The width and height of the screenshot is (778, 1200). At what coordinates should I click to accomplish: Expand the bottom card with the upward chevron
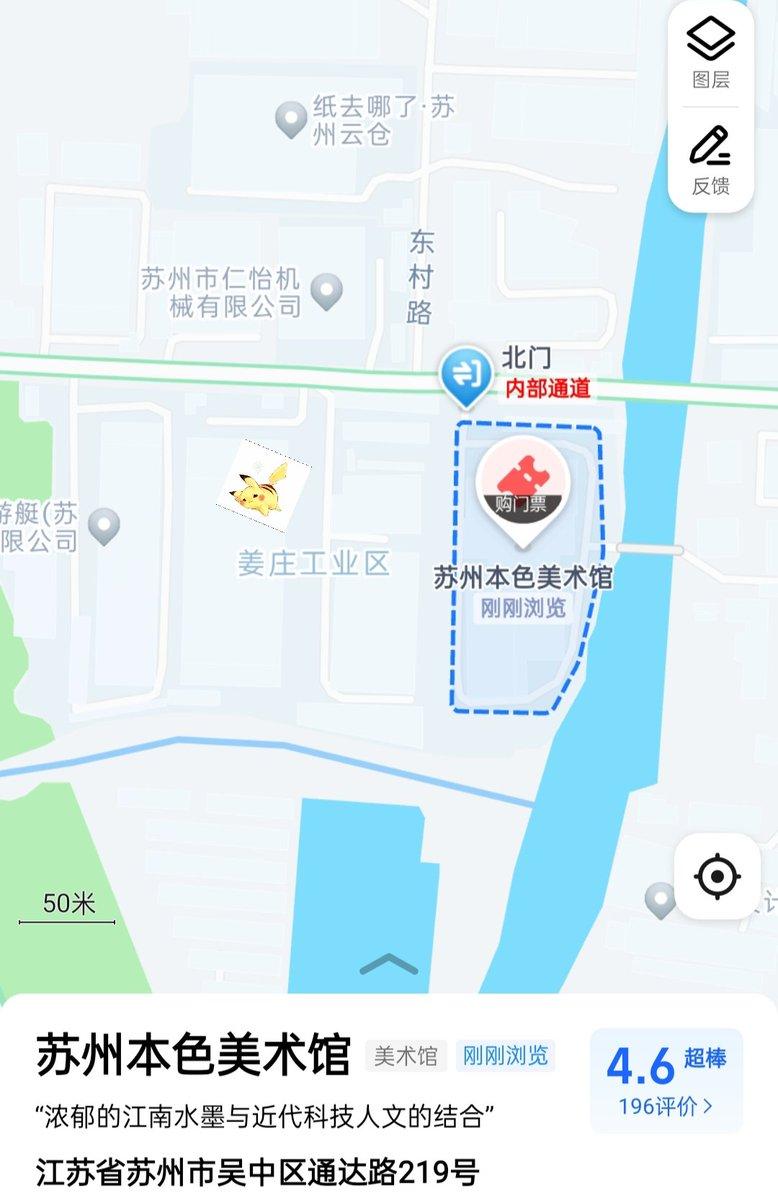tap(389, 963)
